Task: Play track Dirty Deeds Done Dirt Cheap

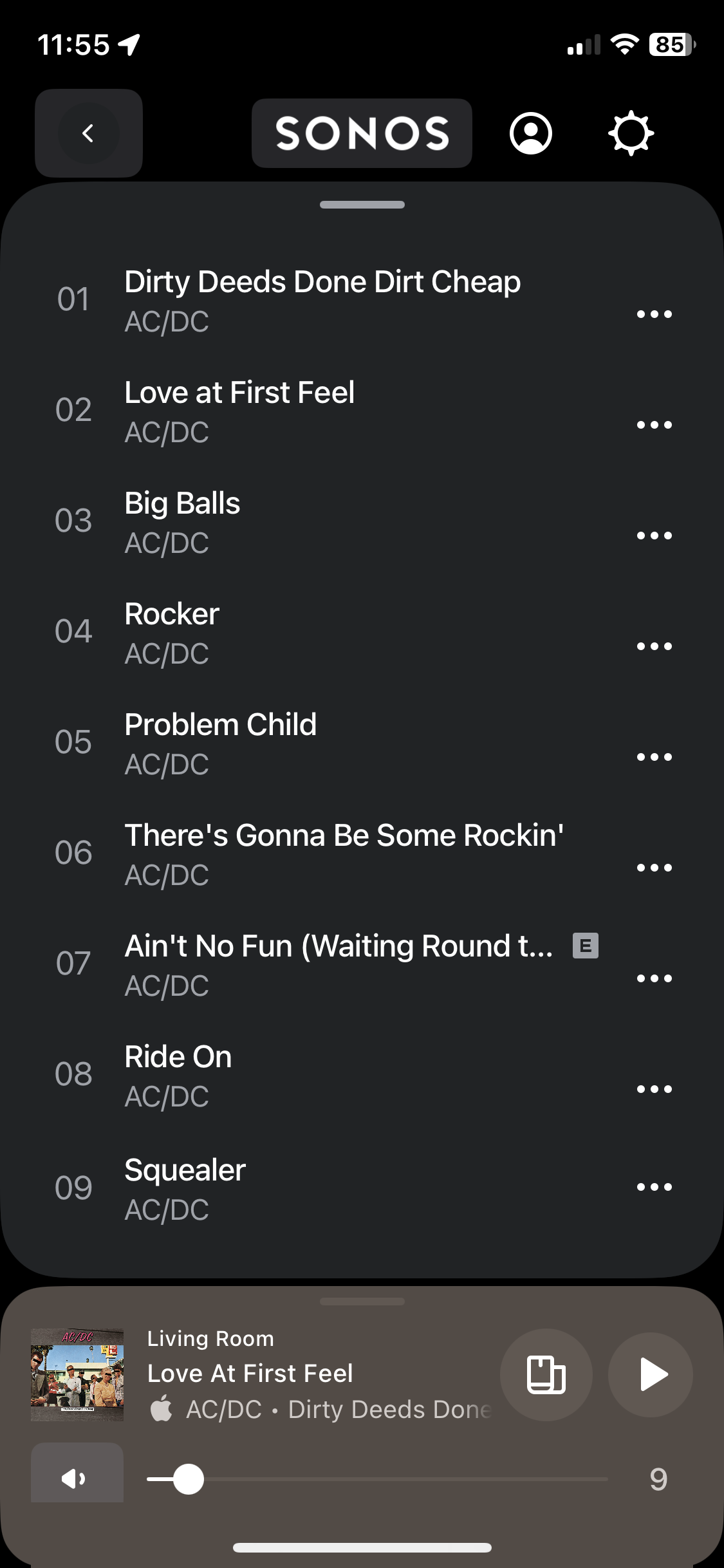Action: click(x=362, y=301)
